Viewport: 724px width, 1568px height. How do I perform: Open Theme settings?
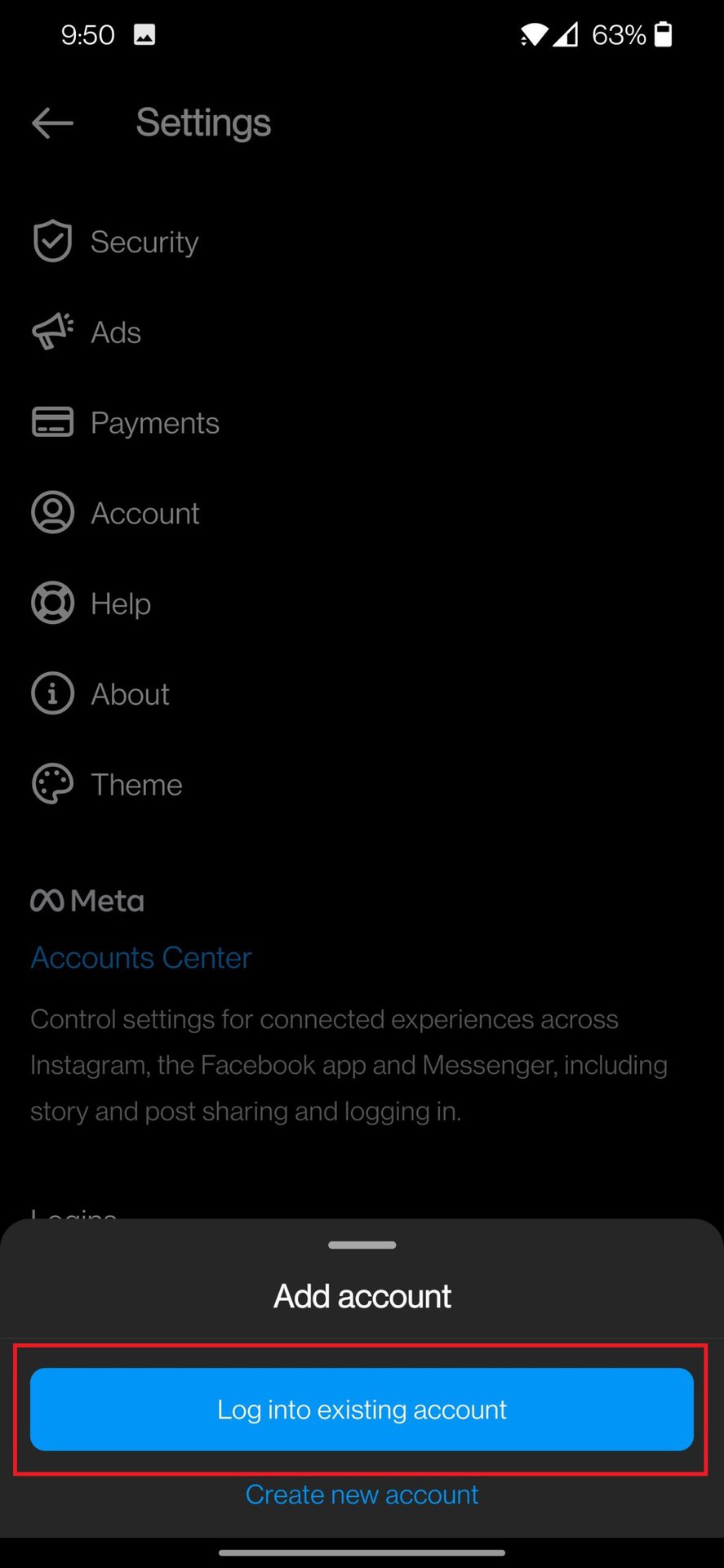point(136,785)
